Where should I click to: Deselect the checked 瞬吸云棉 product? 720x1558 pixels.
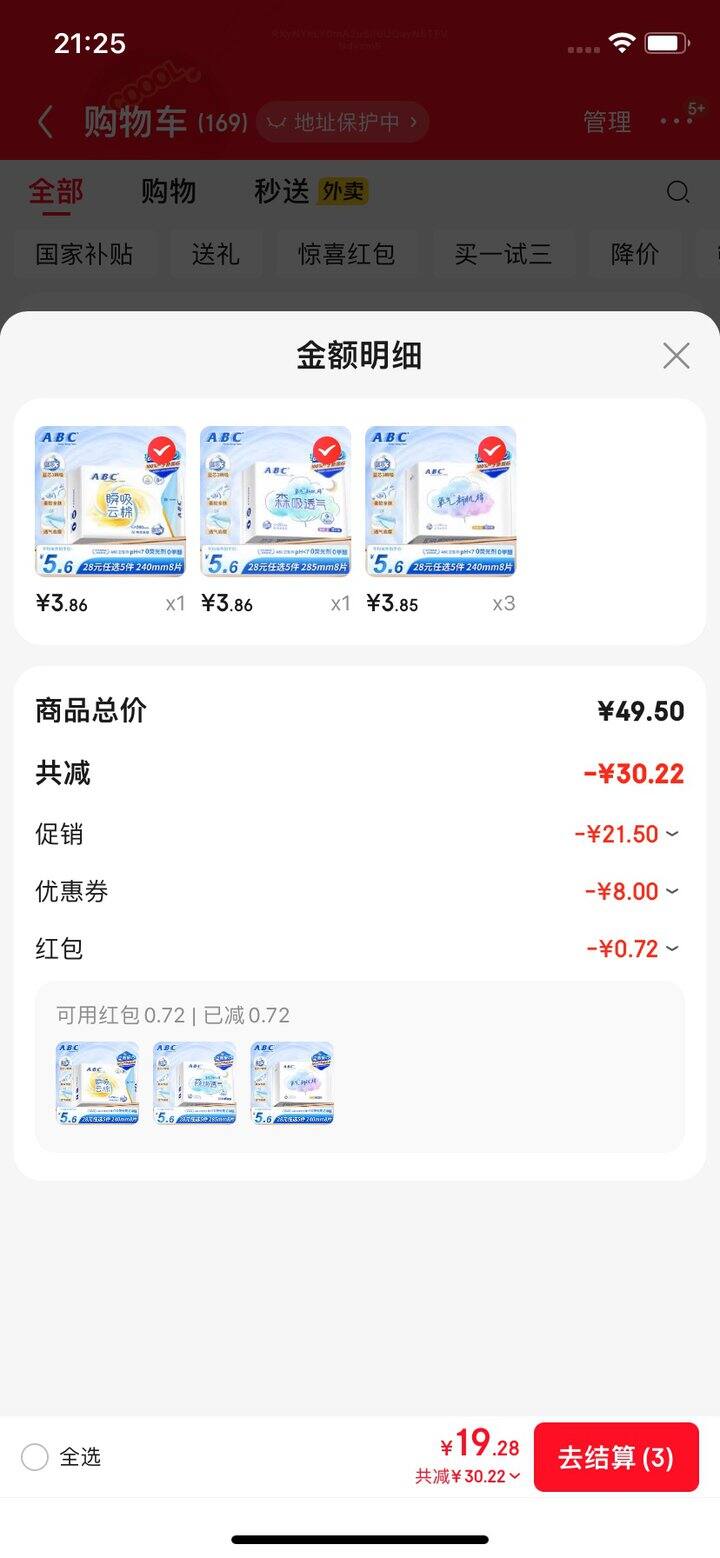pyautogui.click(x=162, y=450)
